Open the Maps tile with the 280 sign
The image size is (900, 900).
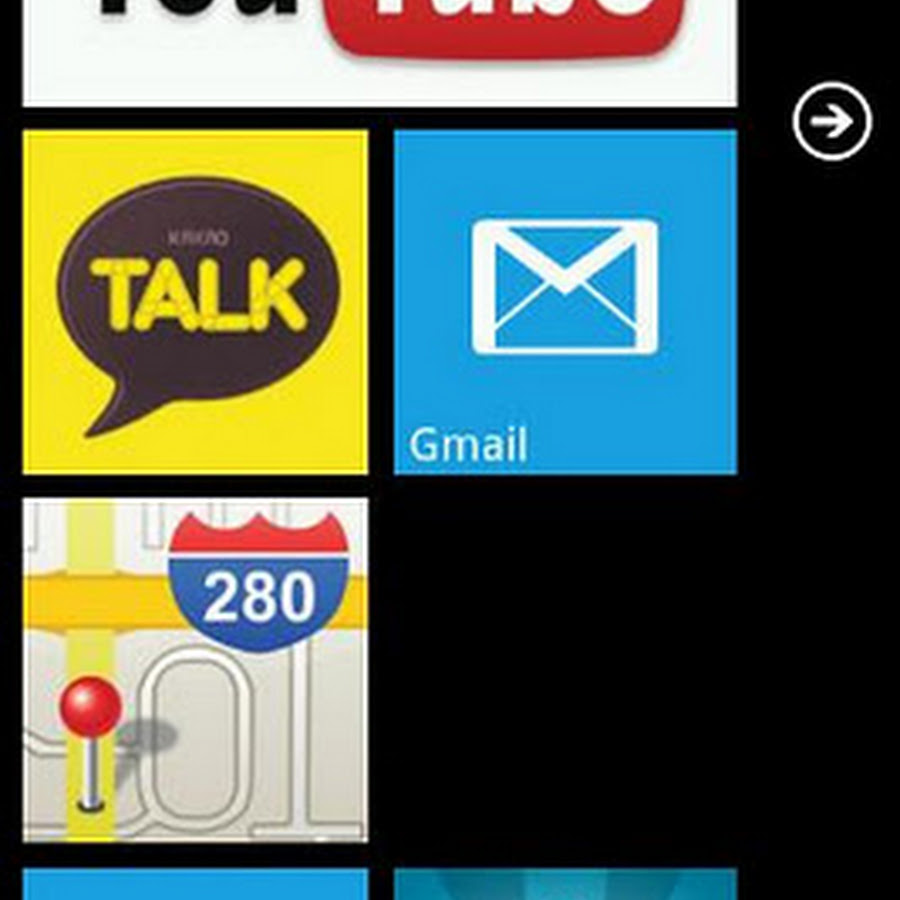click(x=195, y=670)
